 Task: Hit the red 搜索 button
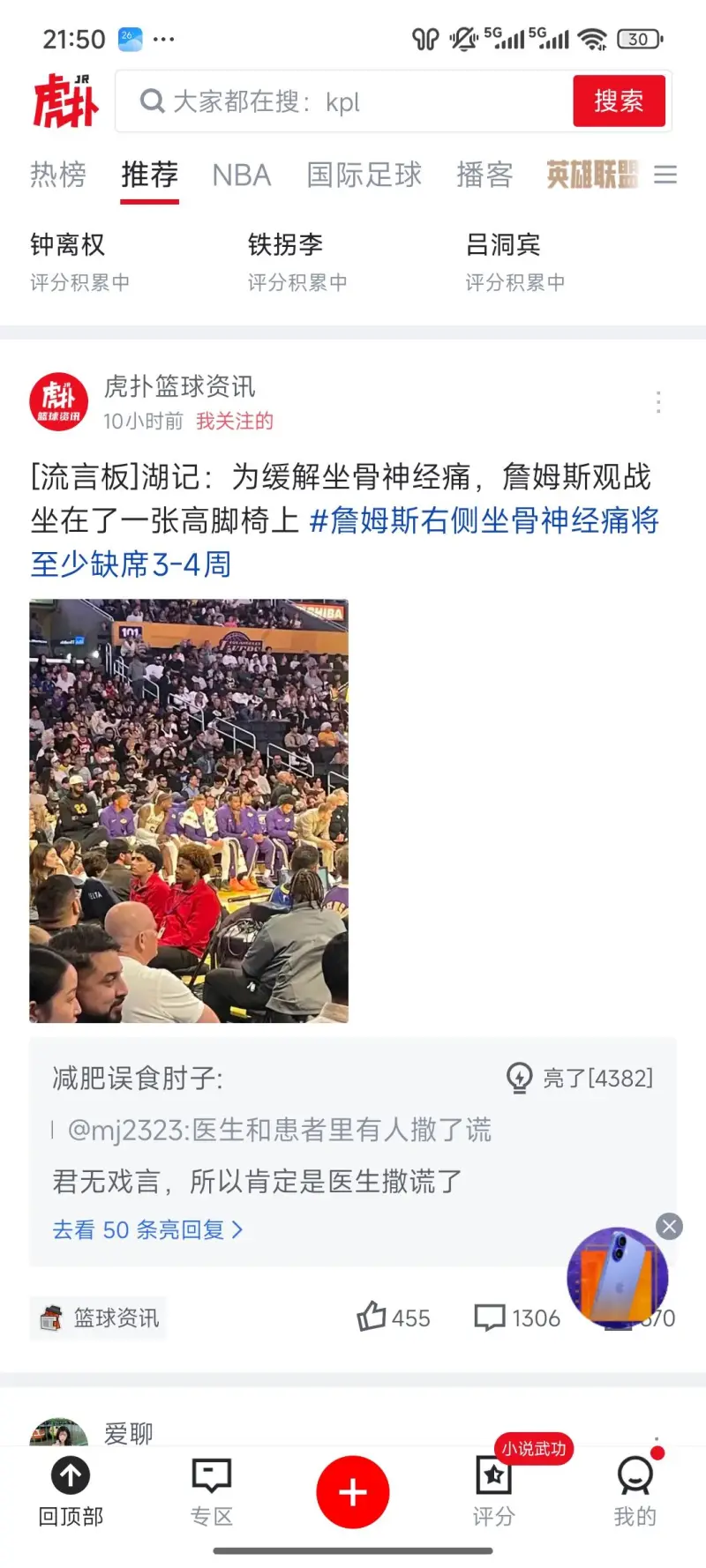click(618, 101)
